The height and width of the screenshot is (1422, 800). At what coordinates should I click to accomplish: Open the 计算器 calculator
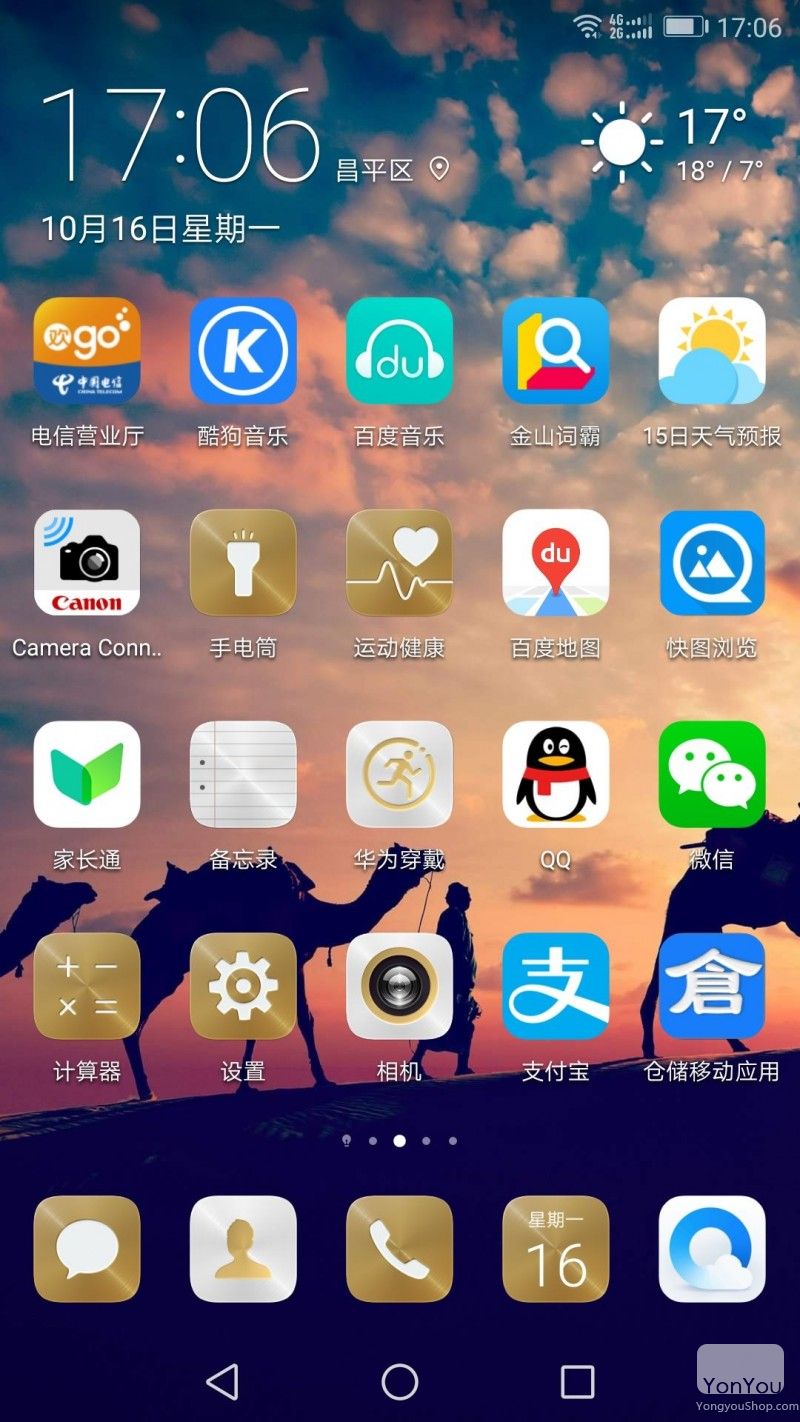(87, 986)
